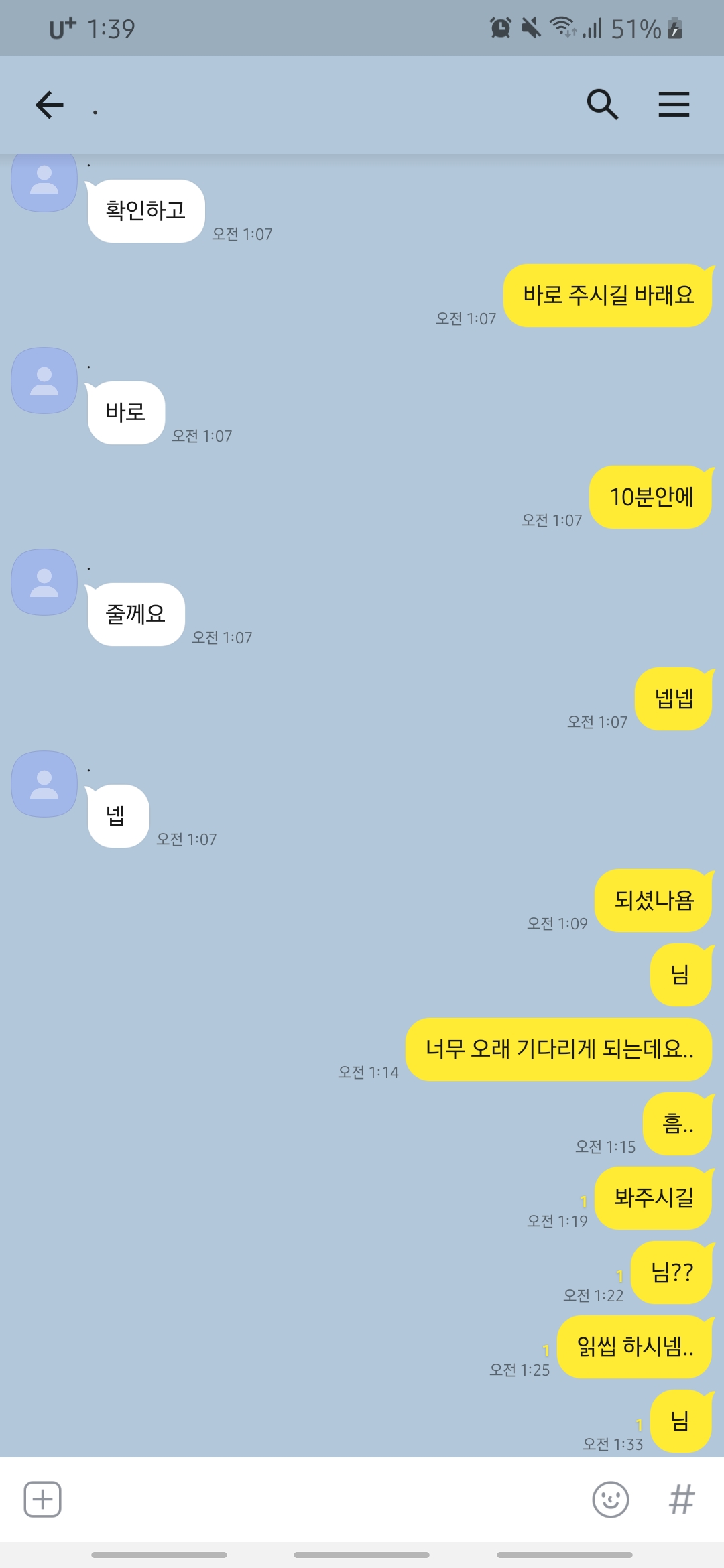Open profile avatar next to 줄께요 message

click(44, 582)
